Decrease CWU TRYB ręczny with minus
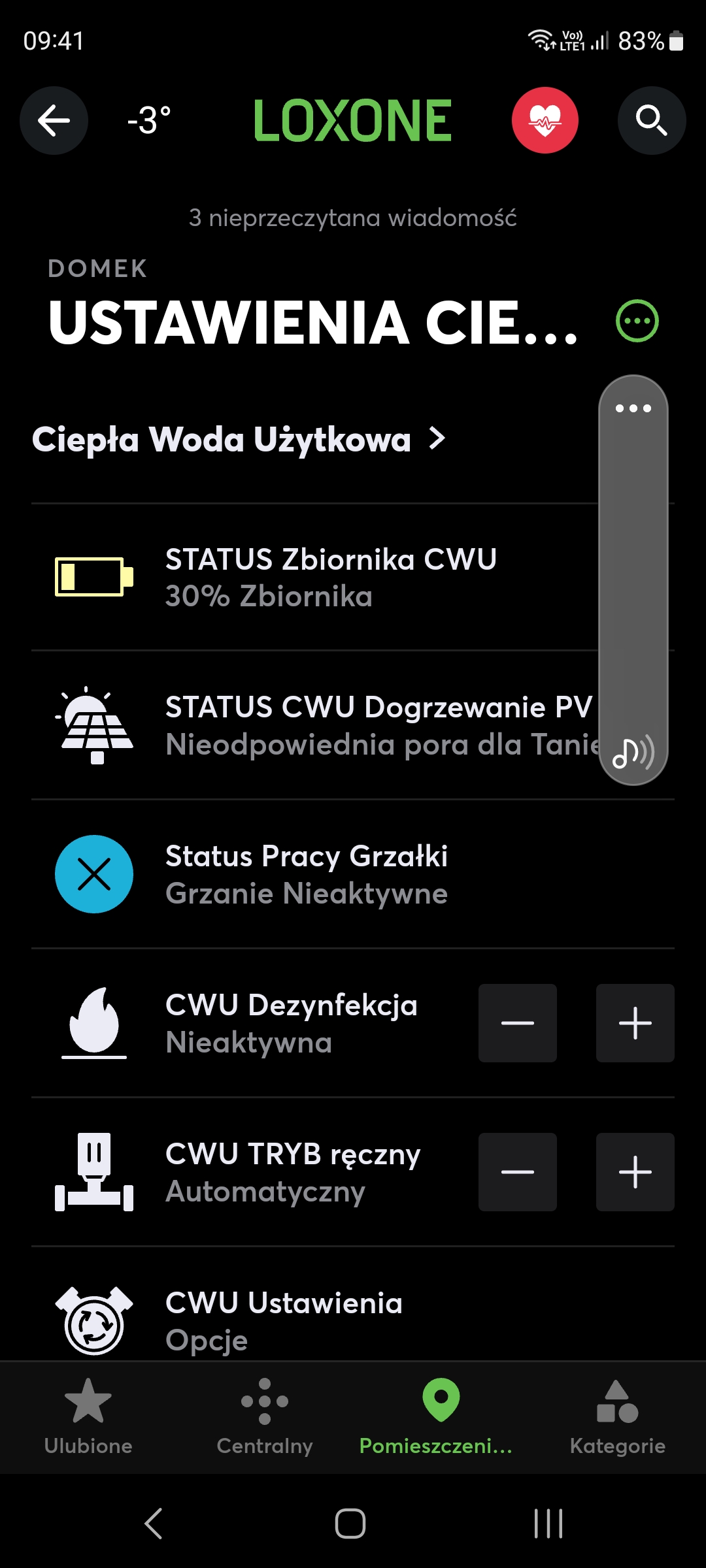This screenshot has width=706, height=1568. coord(518,1172)
